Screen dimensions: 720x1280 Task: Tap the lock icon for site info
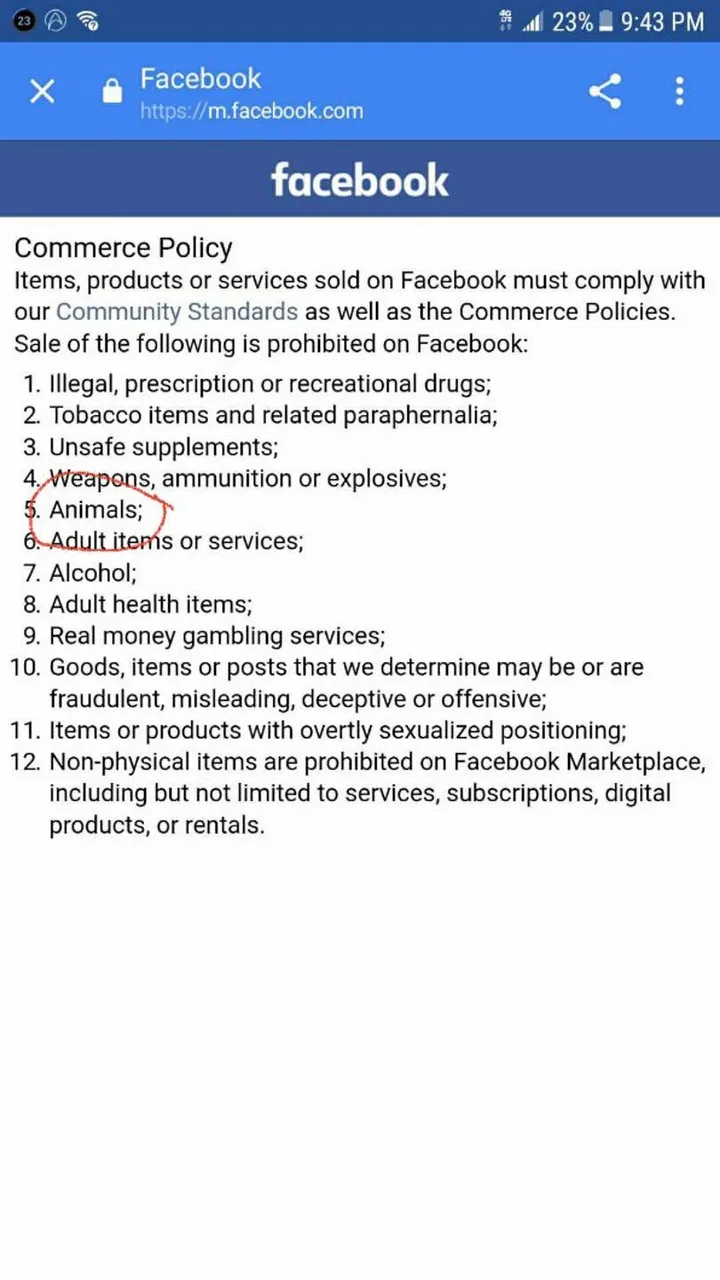pos(112,92)
